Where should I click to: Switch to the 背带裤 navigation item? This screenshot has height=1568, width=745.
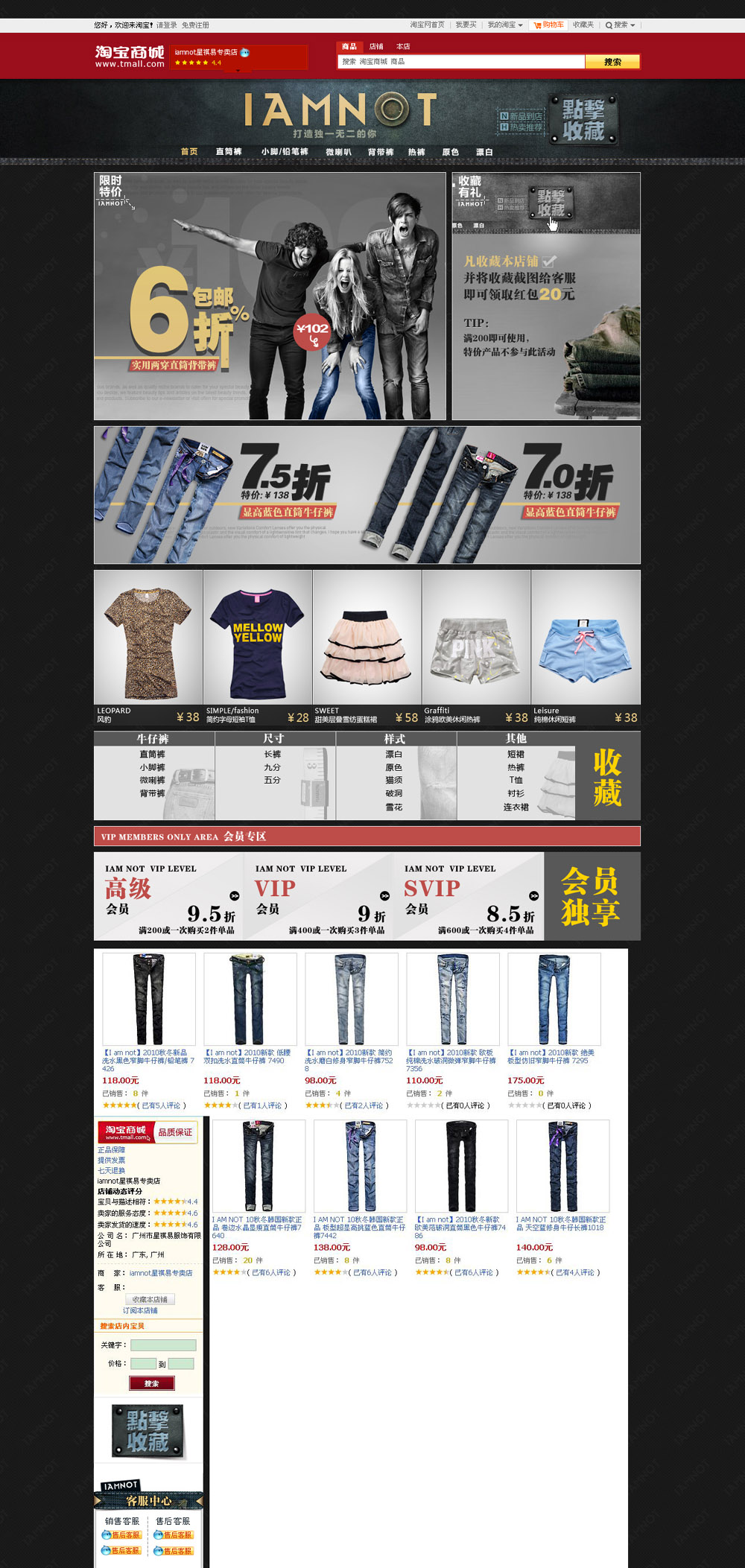click(380, 152)
